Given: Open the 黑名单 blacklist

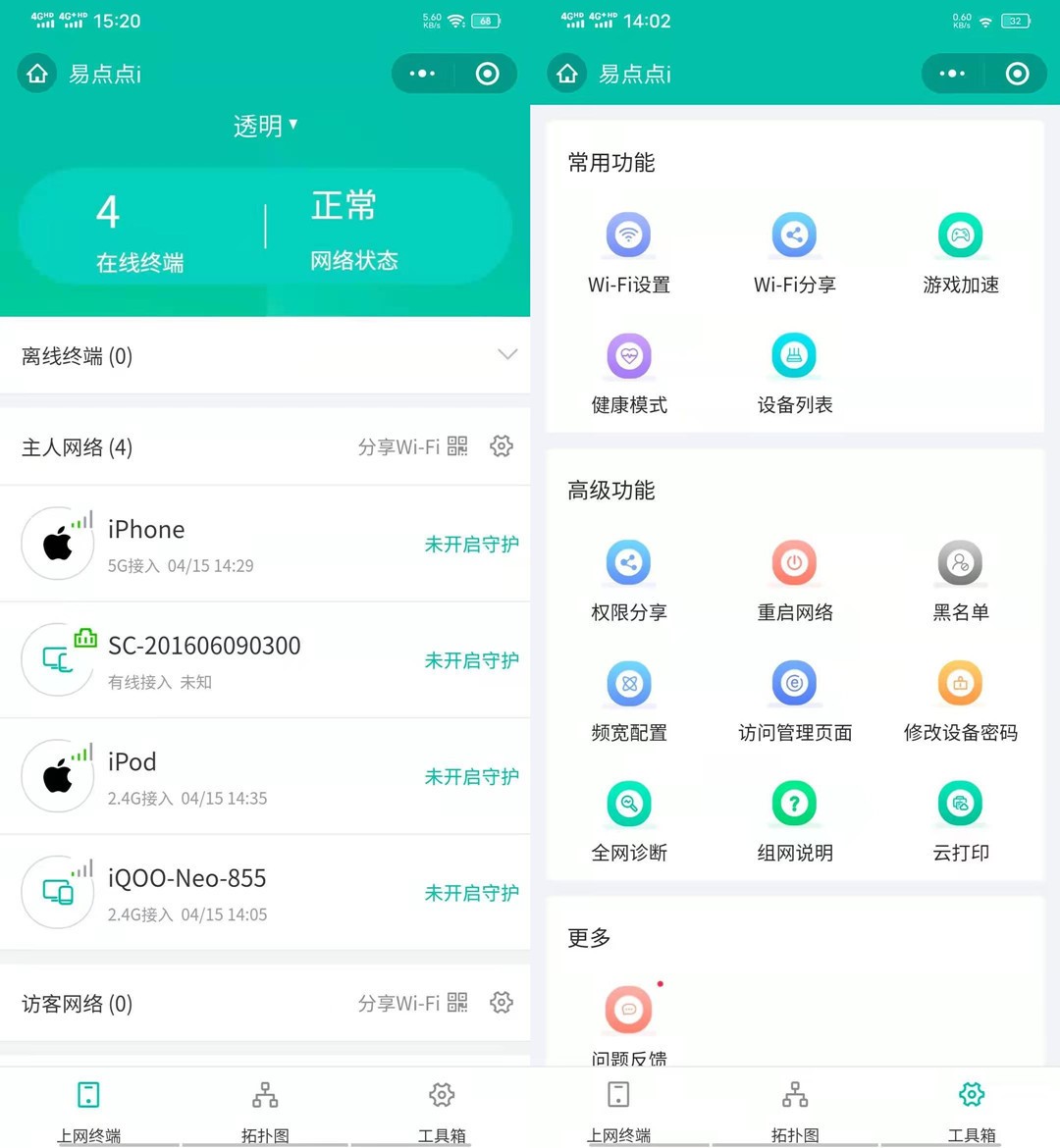Looking at the screenshot, I should (960, 581).
